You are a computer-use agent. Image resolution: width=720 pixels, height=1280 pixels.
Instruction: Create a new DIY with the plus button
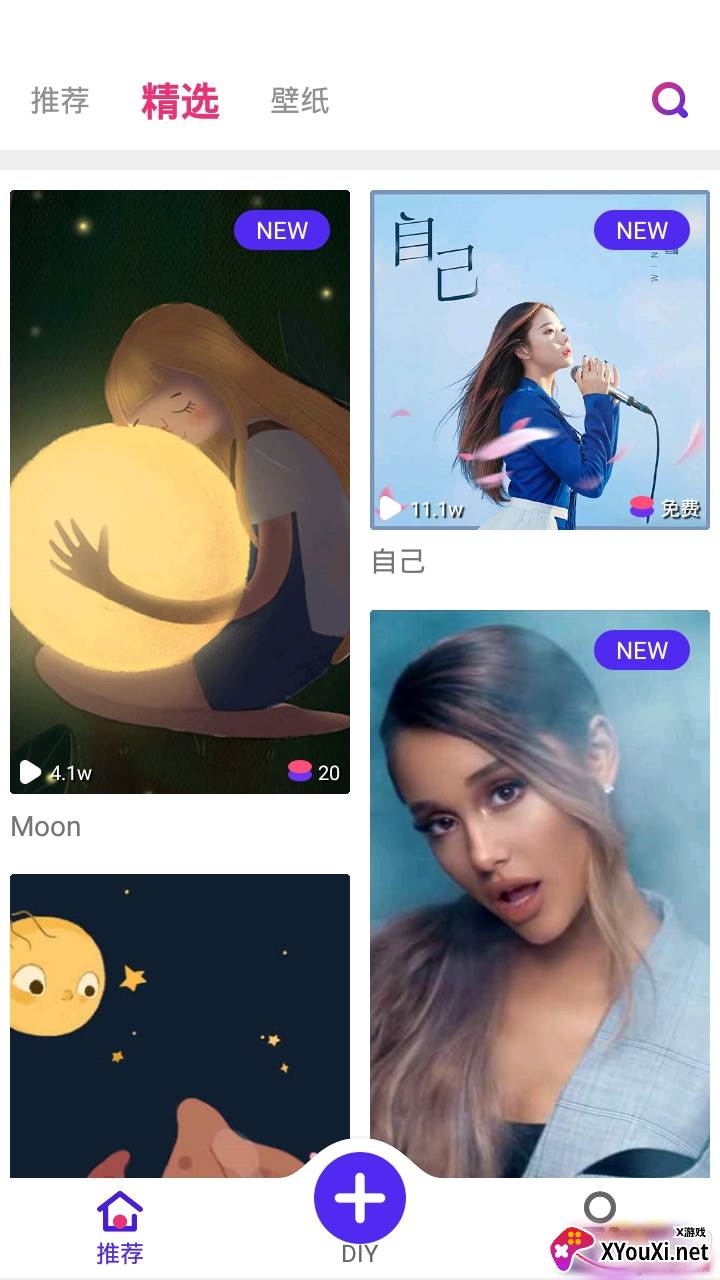360,1198
